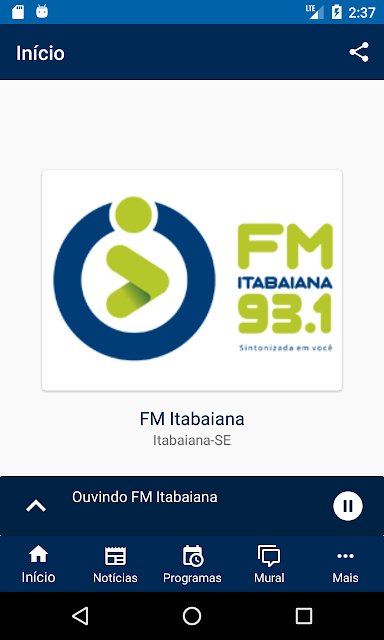Tap the system back button

(x=80, y=616)
